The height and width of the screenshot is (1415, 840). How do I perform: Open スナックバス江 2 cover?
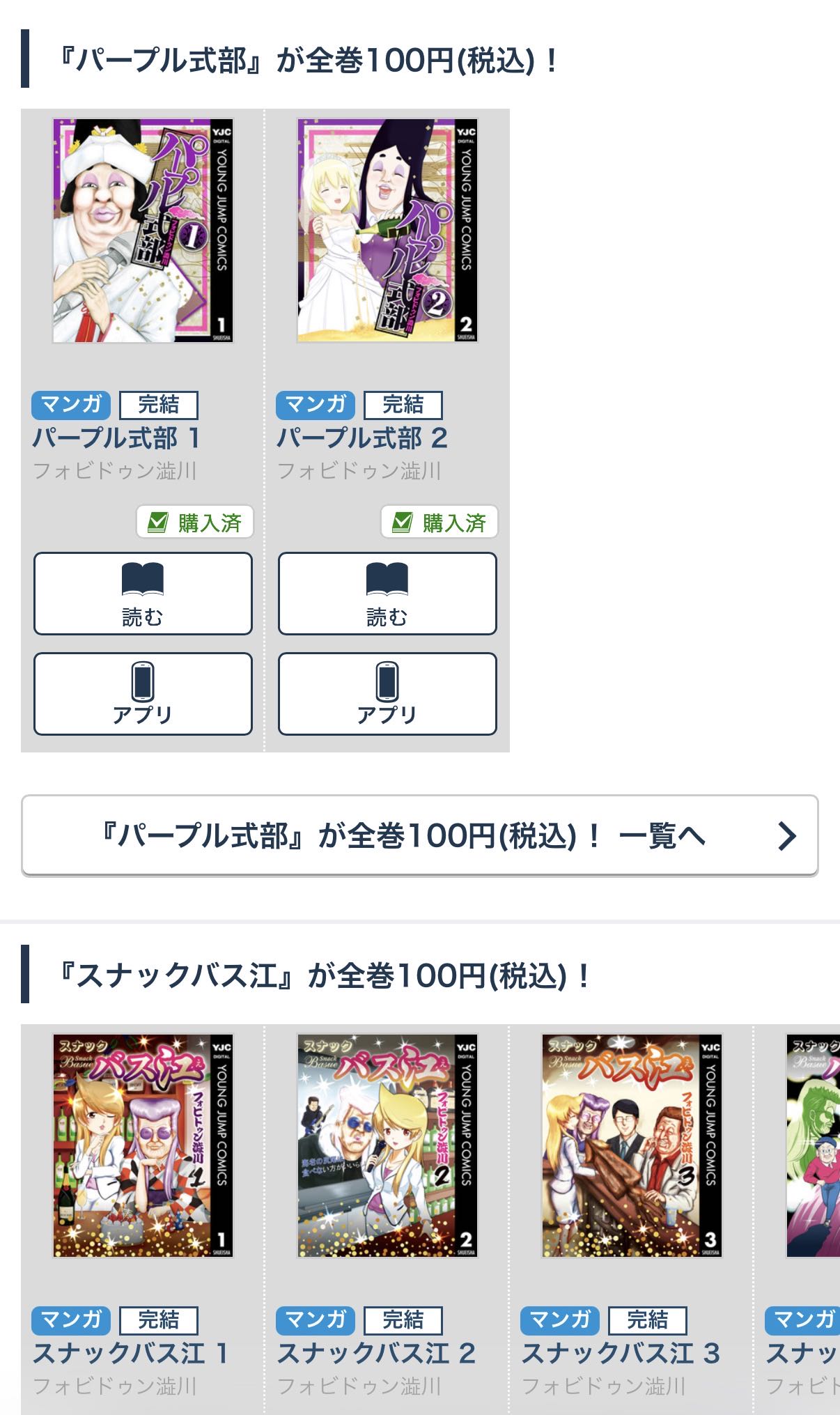click(387, 1145)
